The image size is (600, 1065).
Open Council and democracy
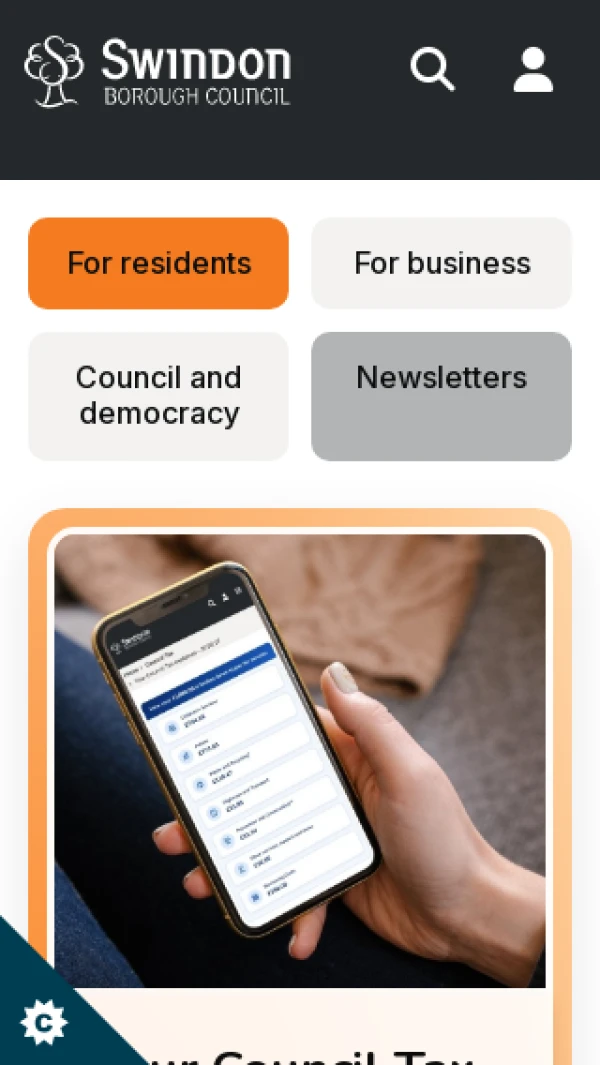click(158, 396)
